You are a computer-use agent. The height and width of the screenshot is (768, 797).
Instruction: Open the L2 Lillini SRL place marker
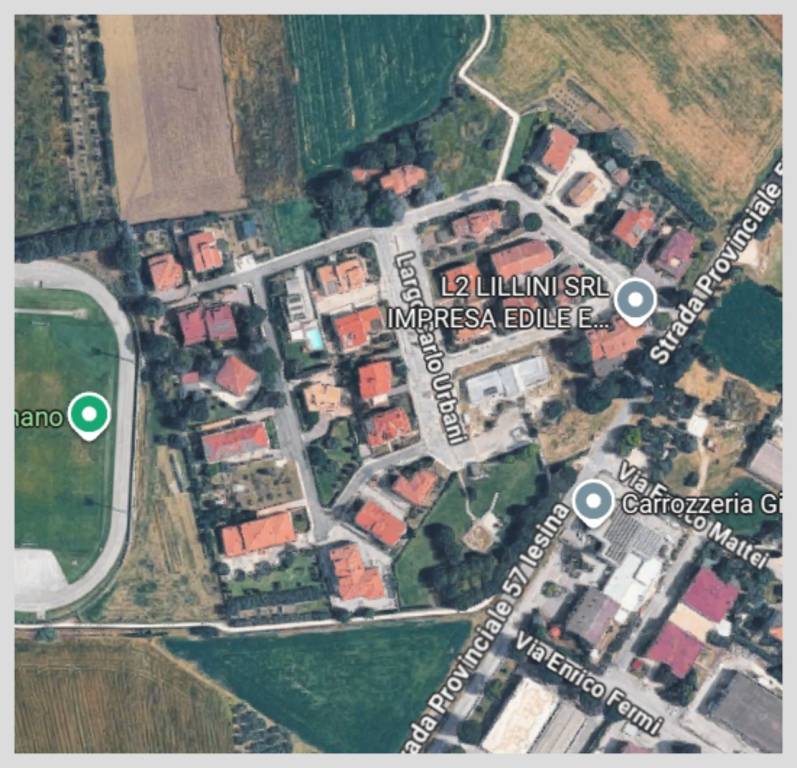(634, 299)
